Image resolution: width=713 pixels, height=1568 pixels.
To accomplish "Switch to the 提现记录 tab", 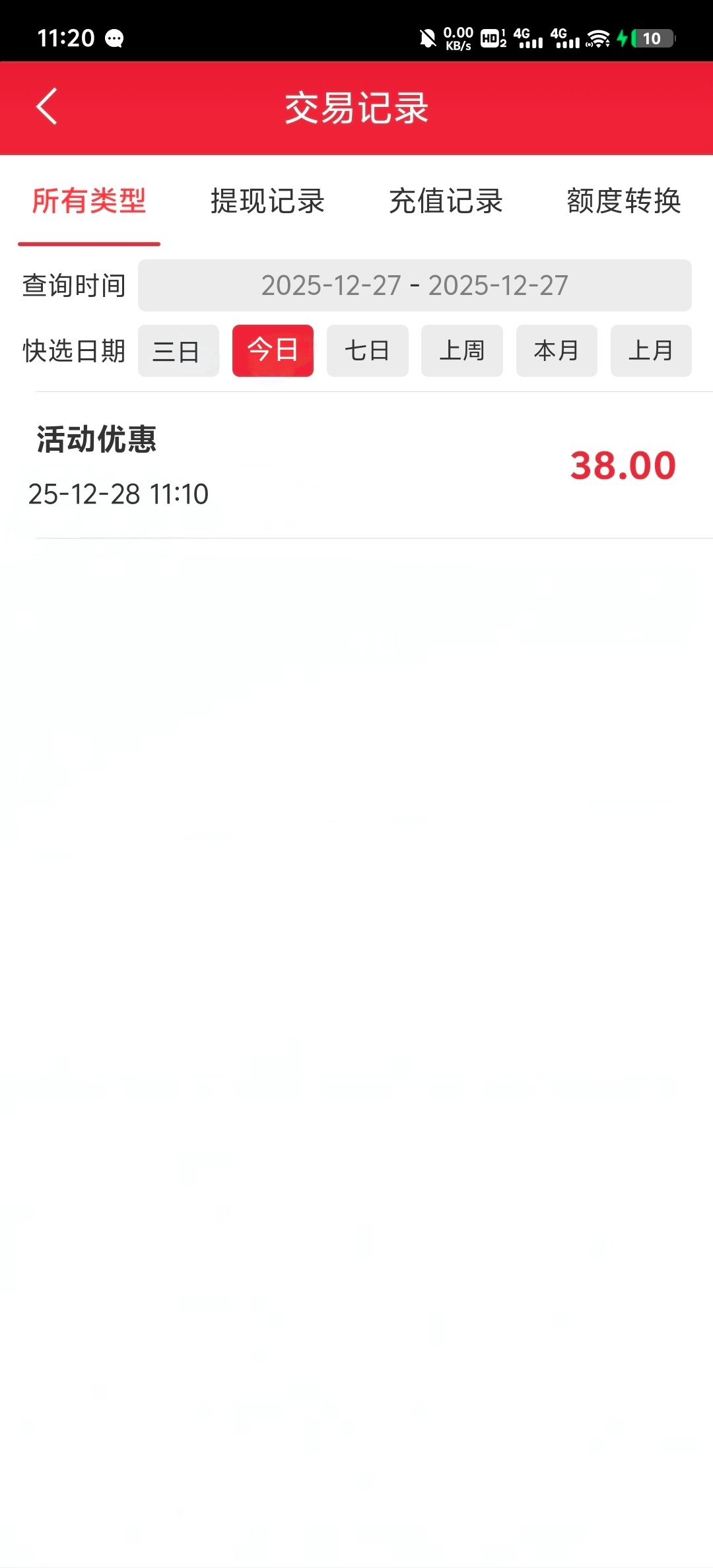I will click(x=267, y=201).
